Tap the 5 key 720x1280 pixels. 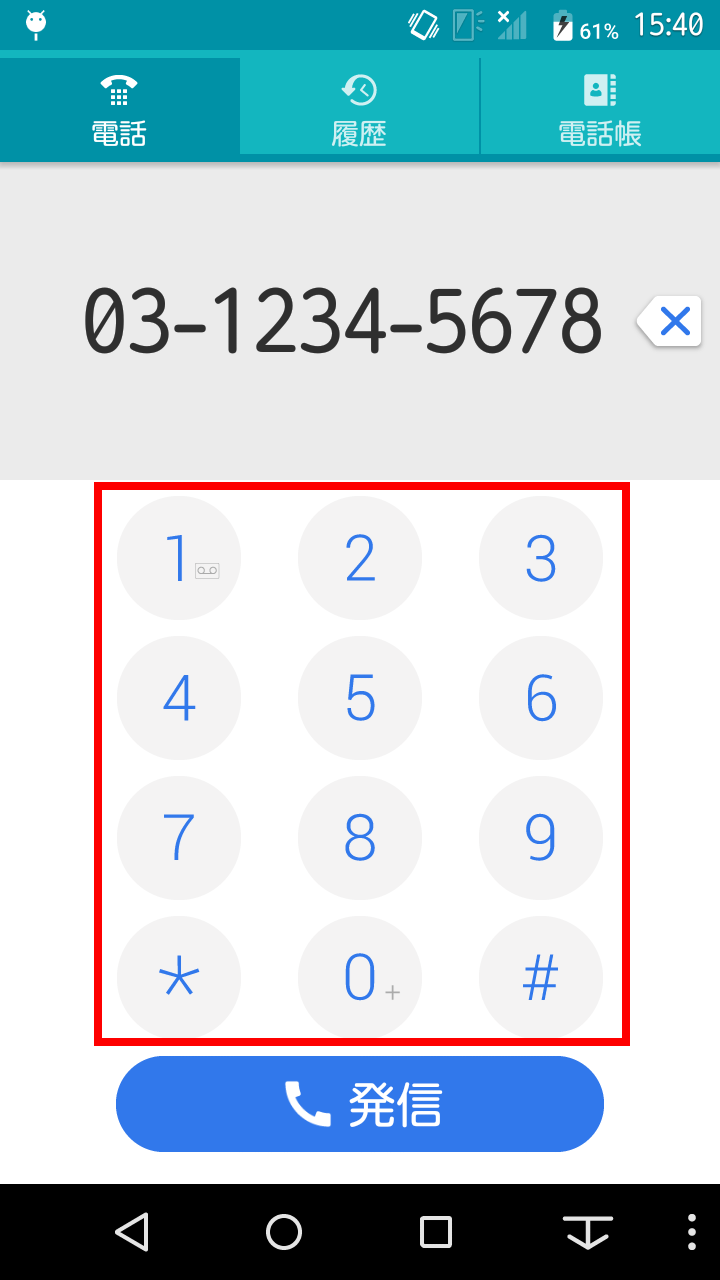[360, 698]
